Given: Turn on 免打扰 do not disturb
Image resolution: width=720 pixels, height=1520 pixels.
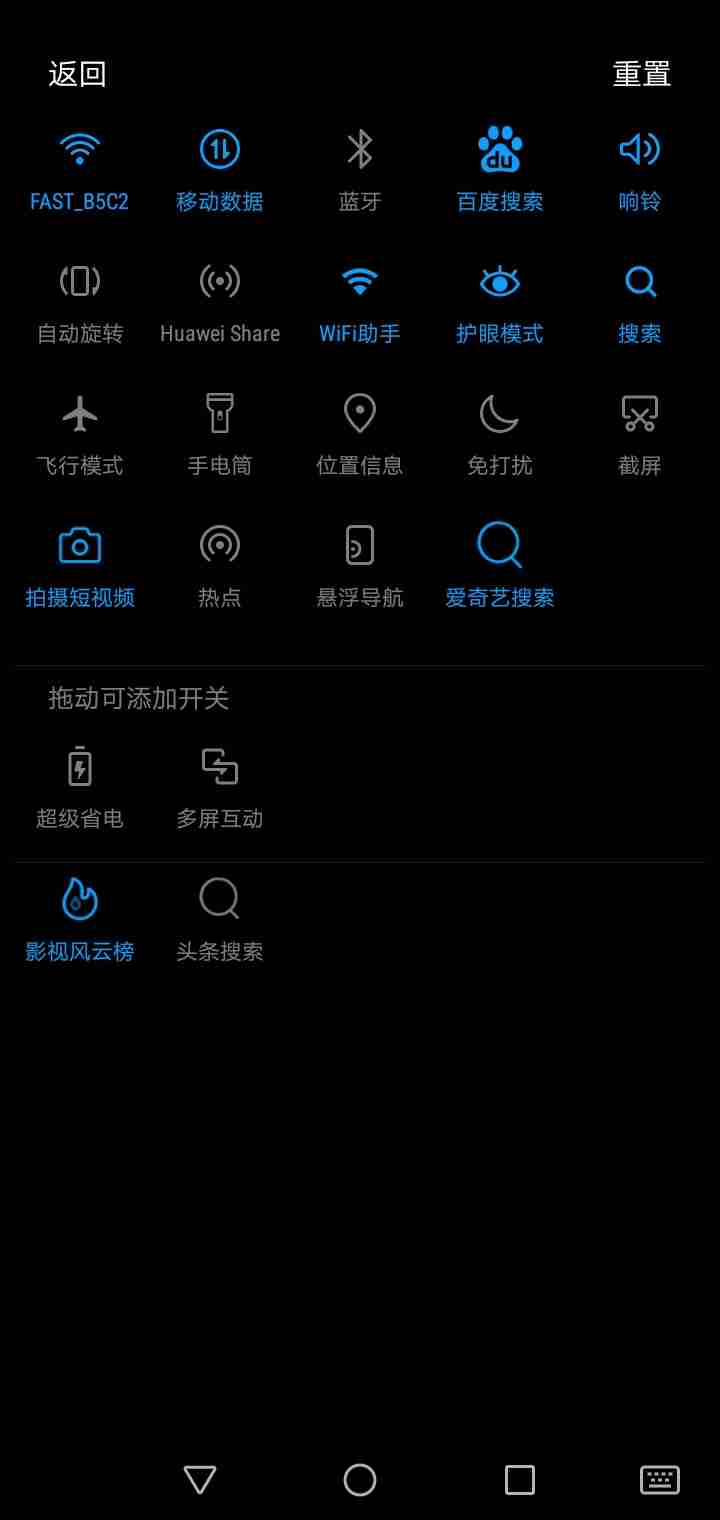Looking at the screenshot, I should point(500,434).
